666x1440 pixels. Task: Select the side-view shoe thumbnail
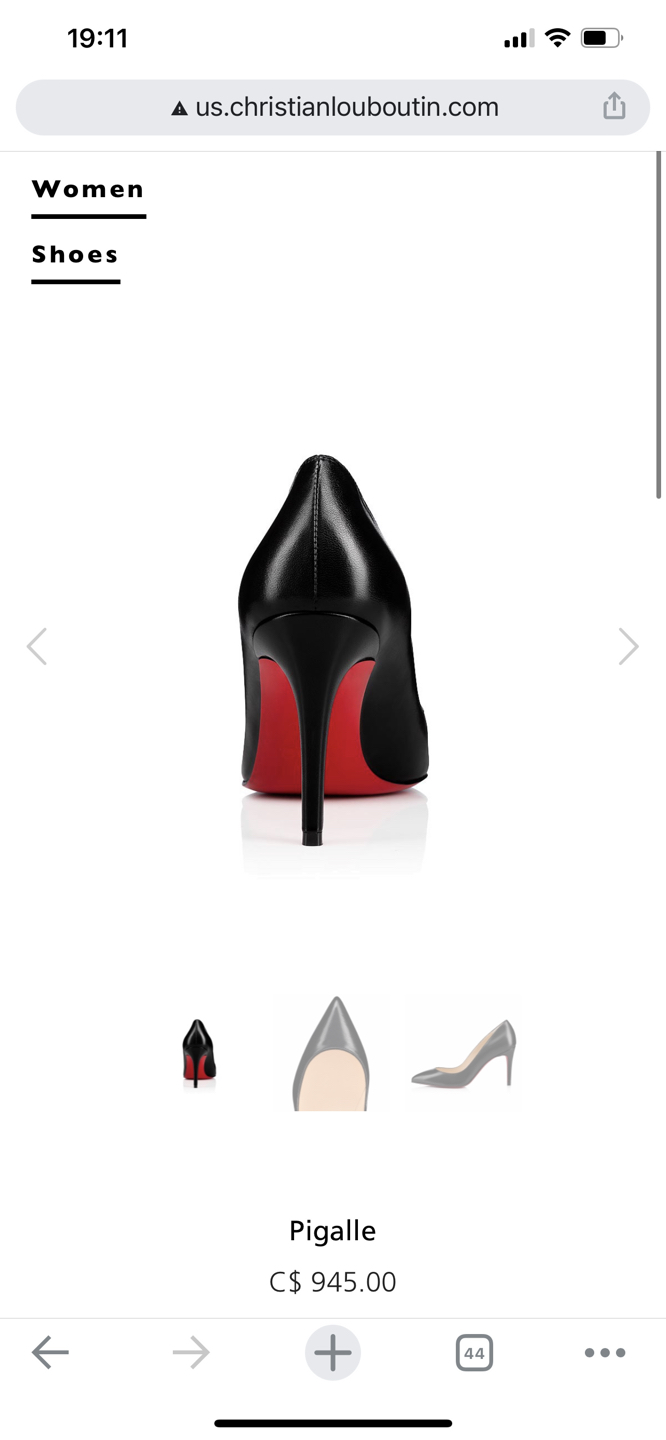tap(465, 1055)
